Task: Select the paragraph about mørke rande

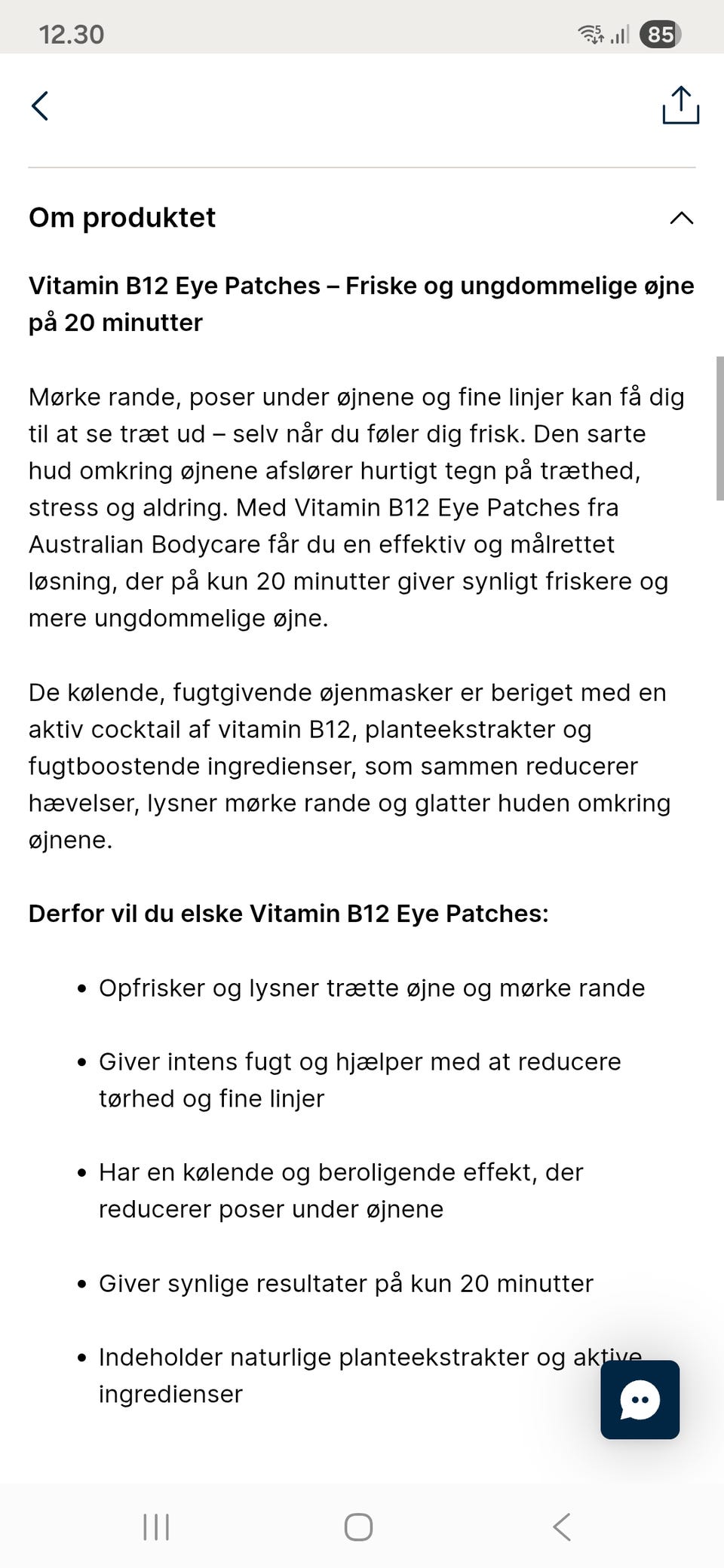Action: pyautogui.click(x=357, y=507)
